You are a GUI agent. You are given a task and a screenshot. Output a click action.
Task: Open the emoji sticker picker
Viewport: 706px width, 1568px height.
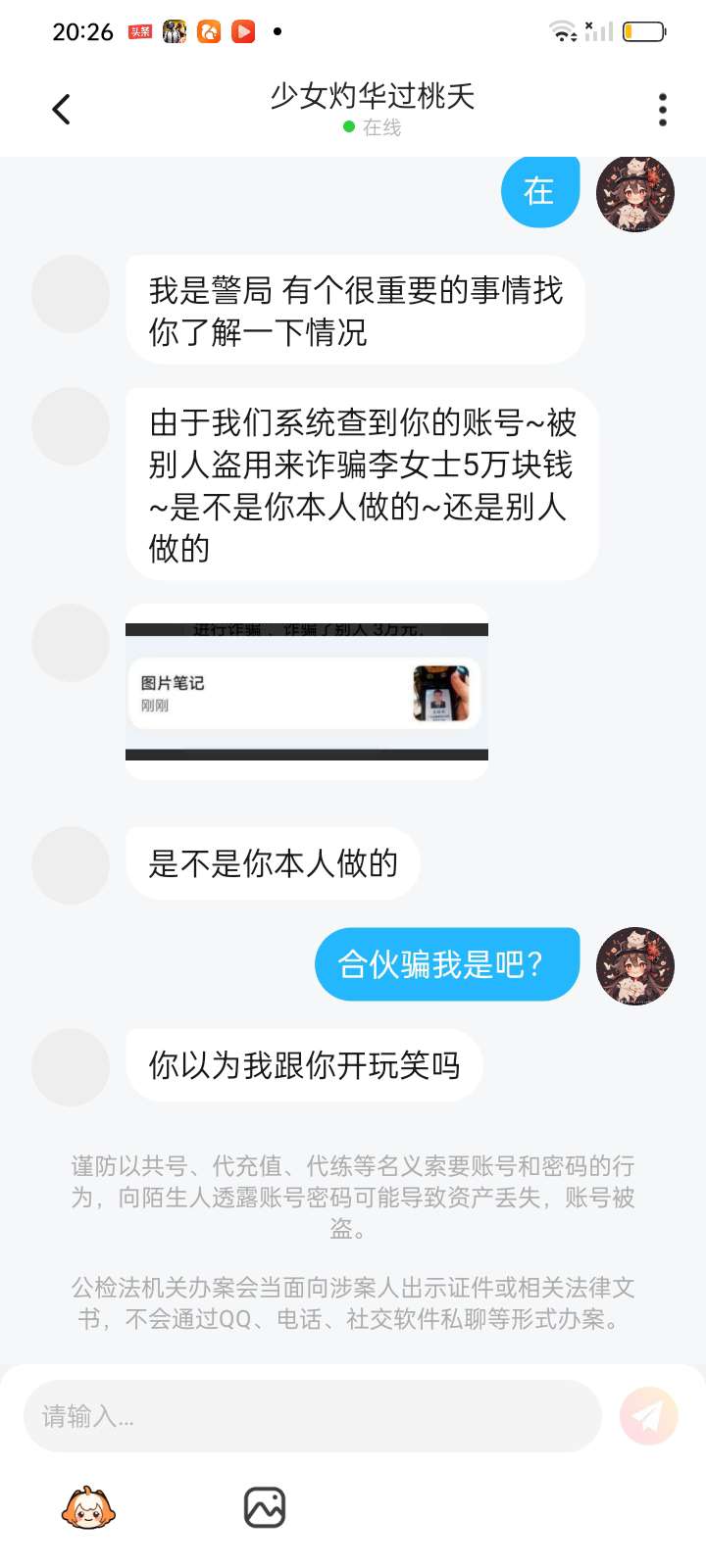point(87,1508)
